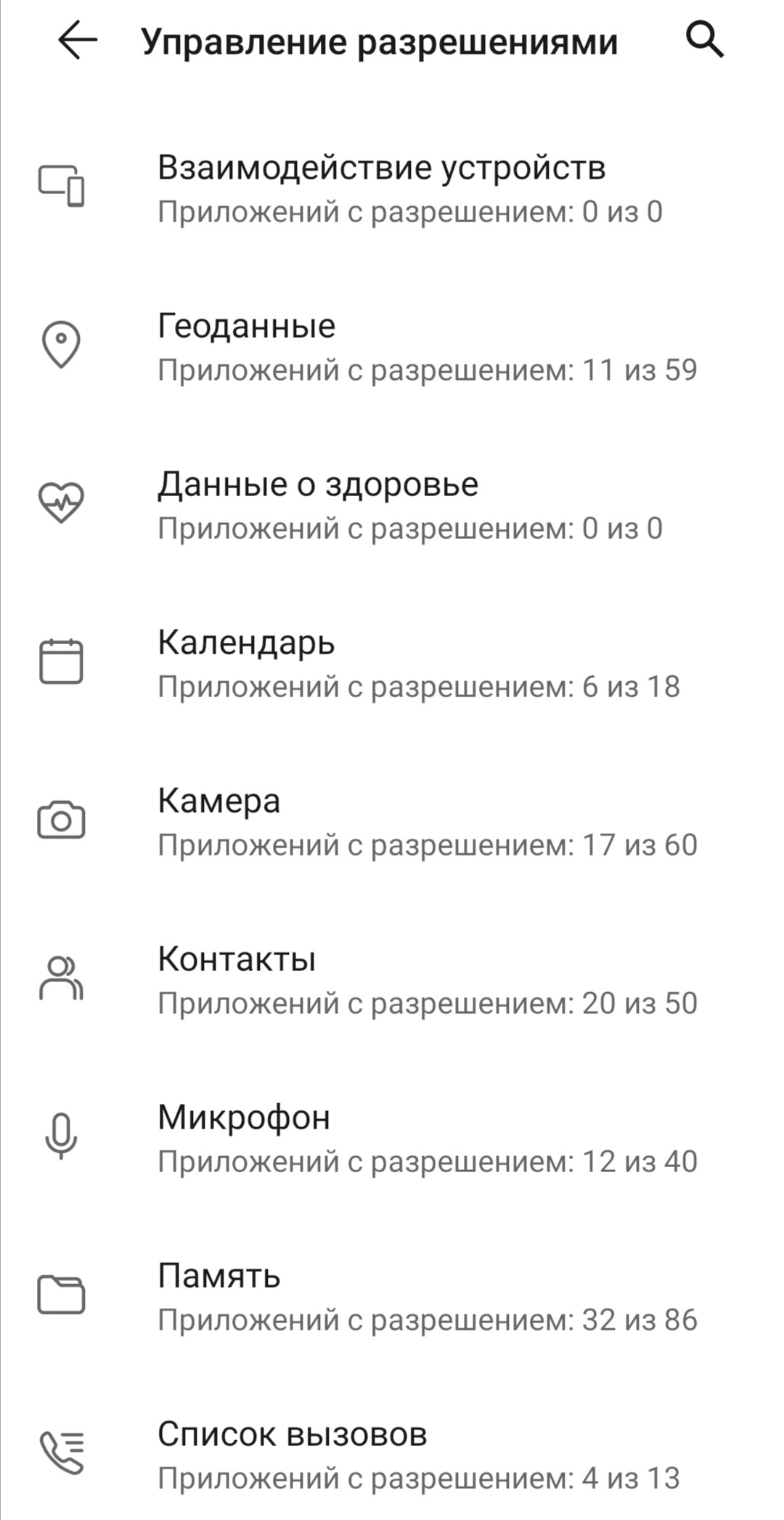Open Список вызовов permission

(392, 1455)
